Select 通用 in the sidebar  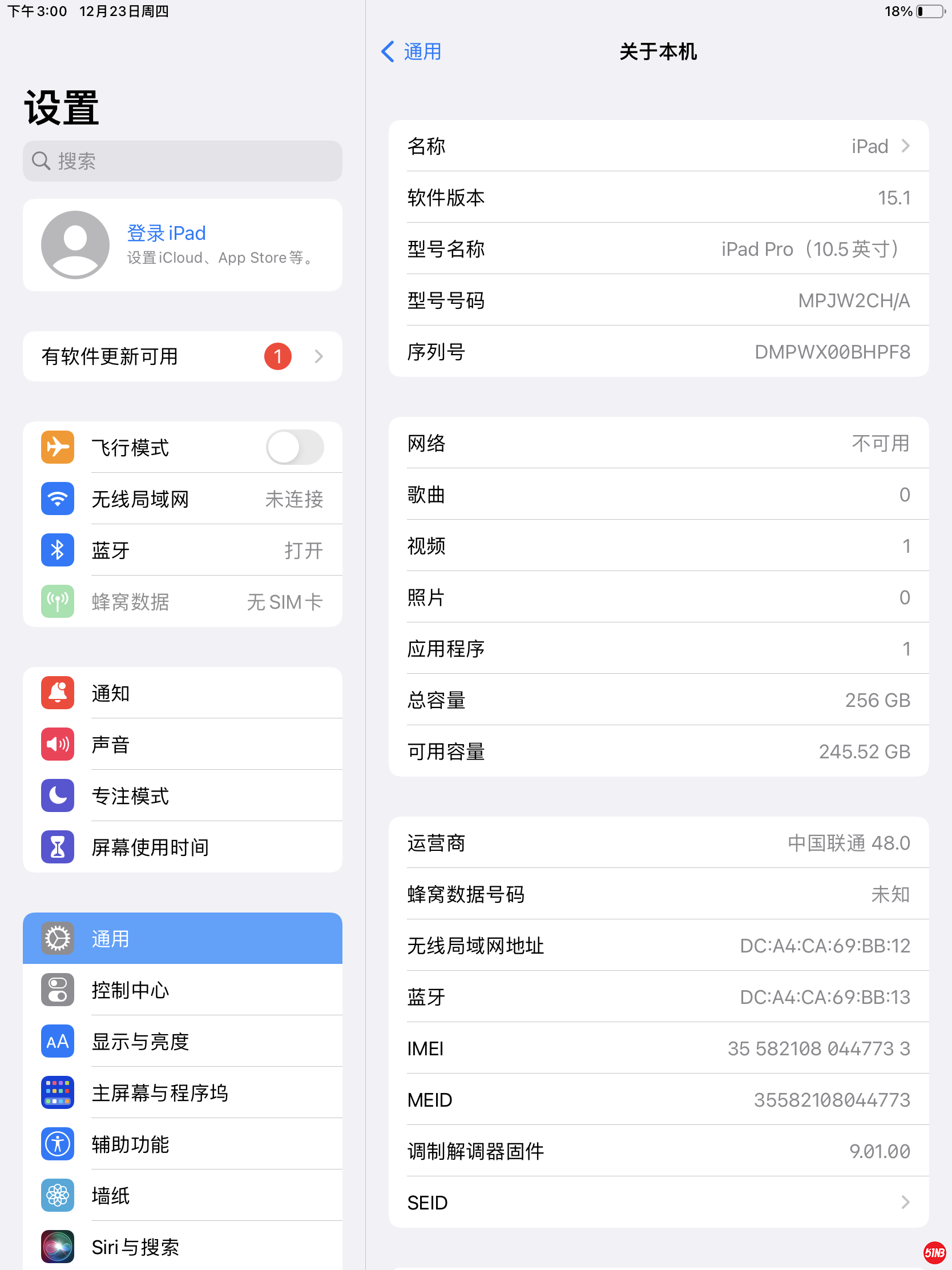(x=183, y=939)
